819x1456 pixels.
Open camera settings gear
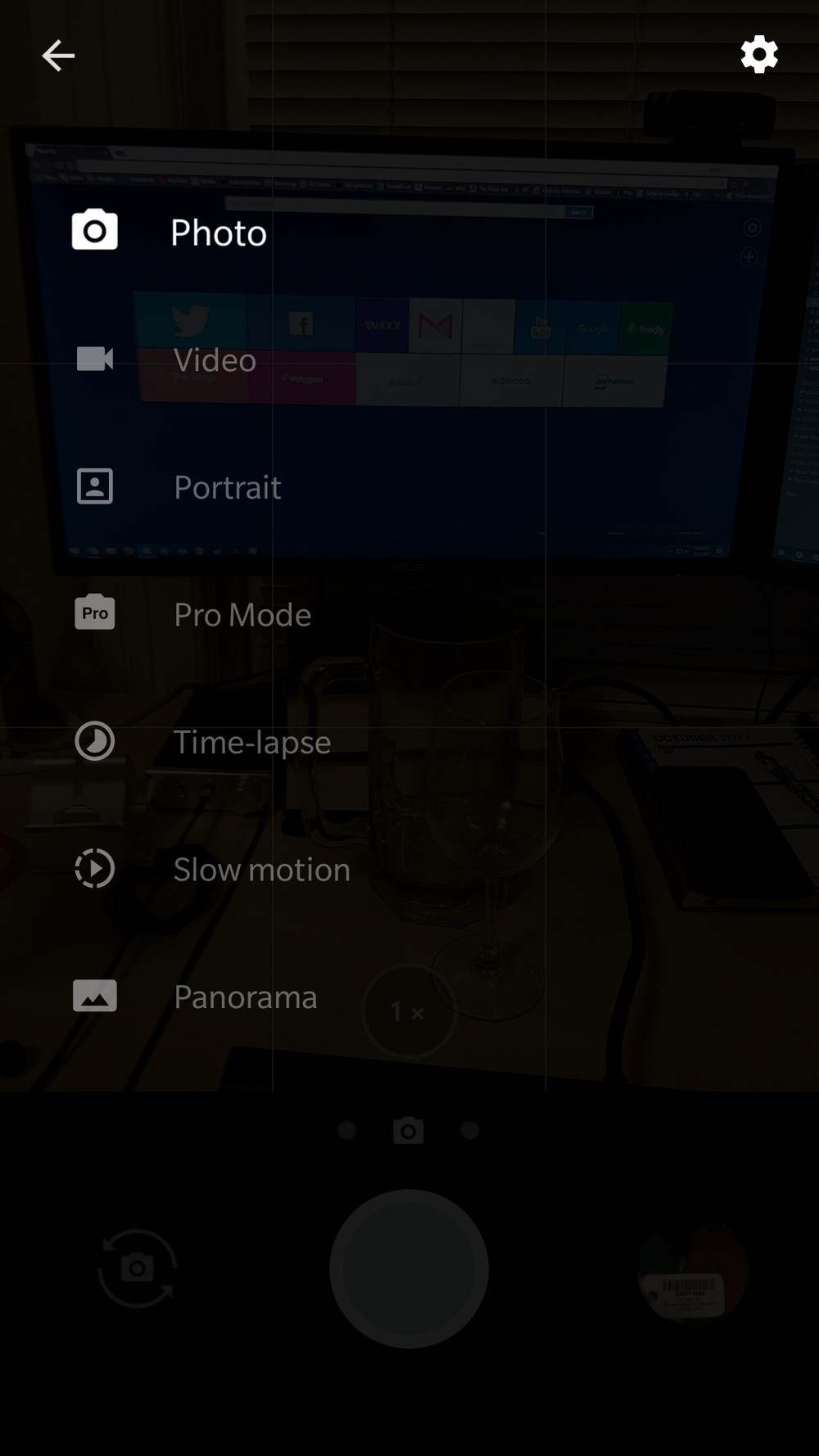point(759,55)
